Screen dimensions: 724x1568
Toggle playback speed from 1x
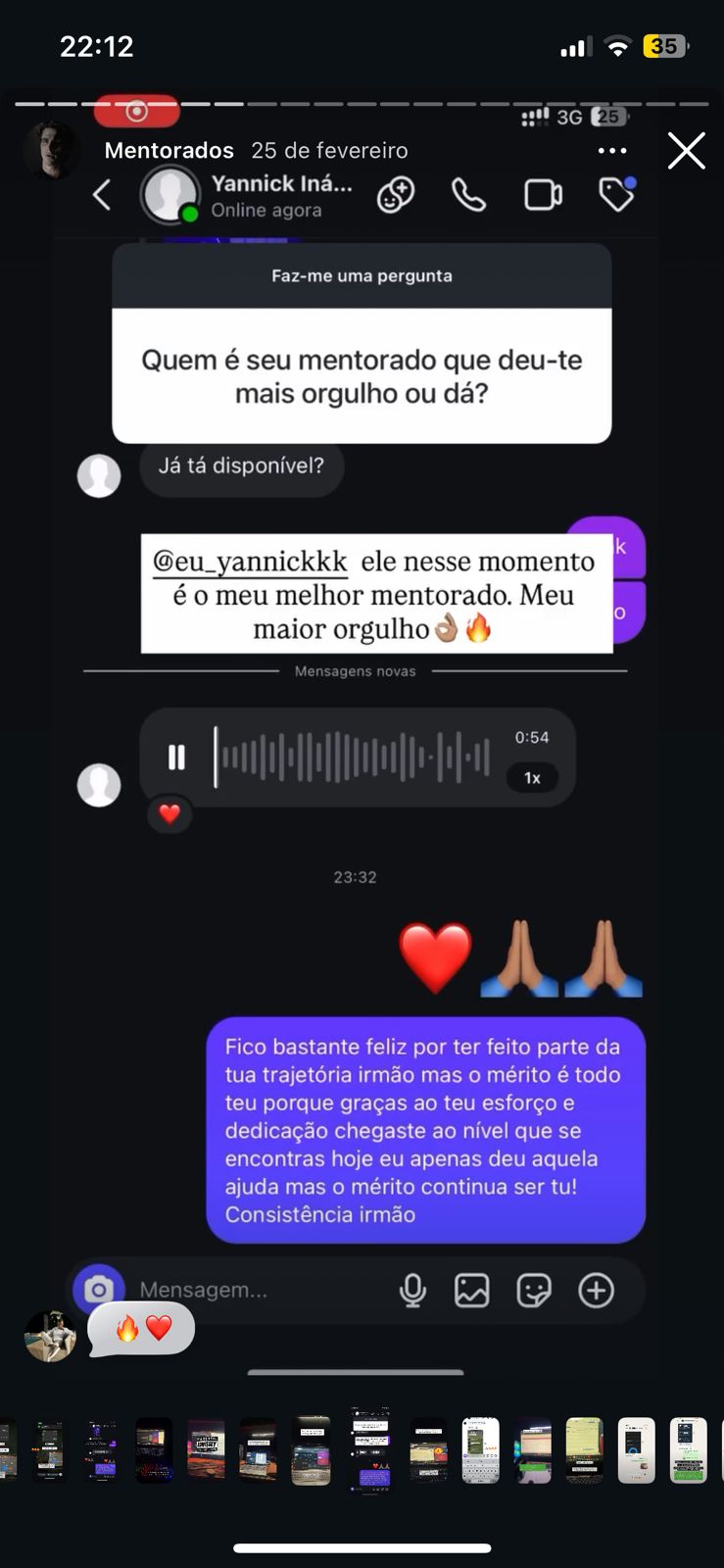click(x=530, y=777)
